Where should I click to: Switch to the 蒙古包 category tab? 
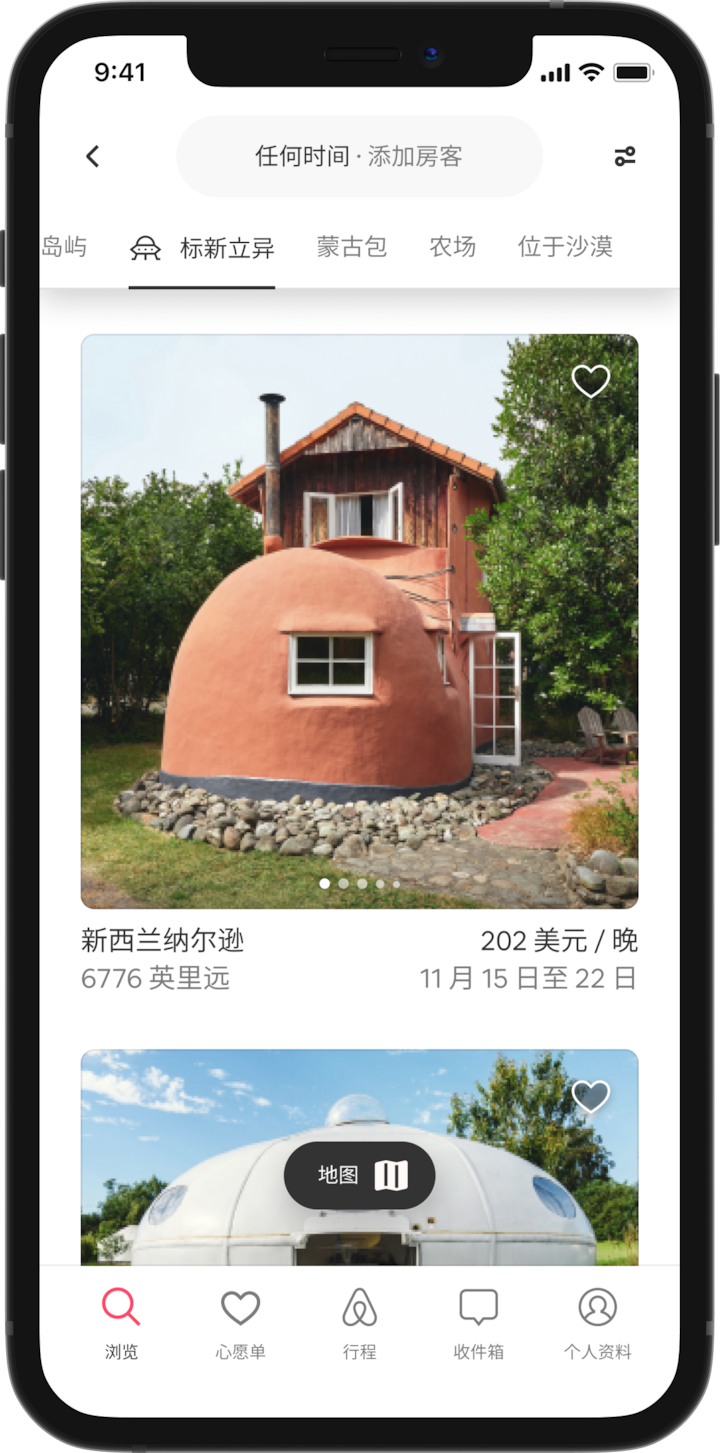tap(351, 247)
